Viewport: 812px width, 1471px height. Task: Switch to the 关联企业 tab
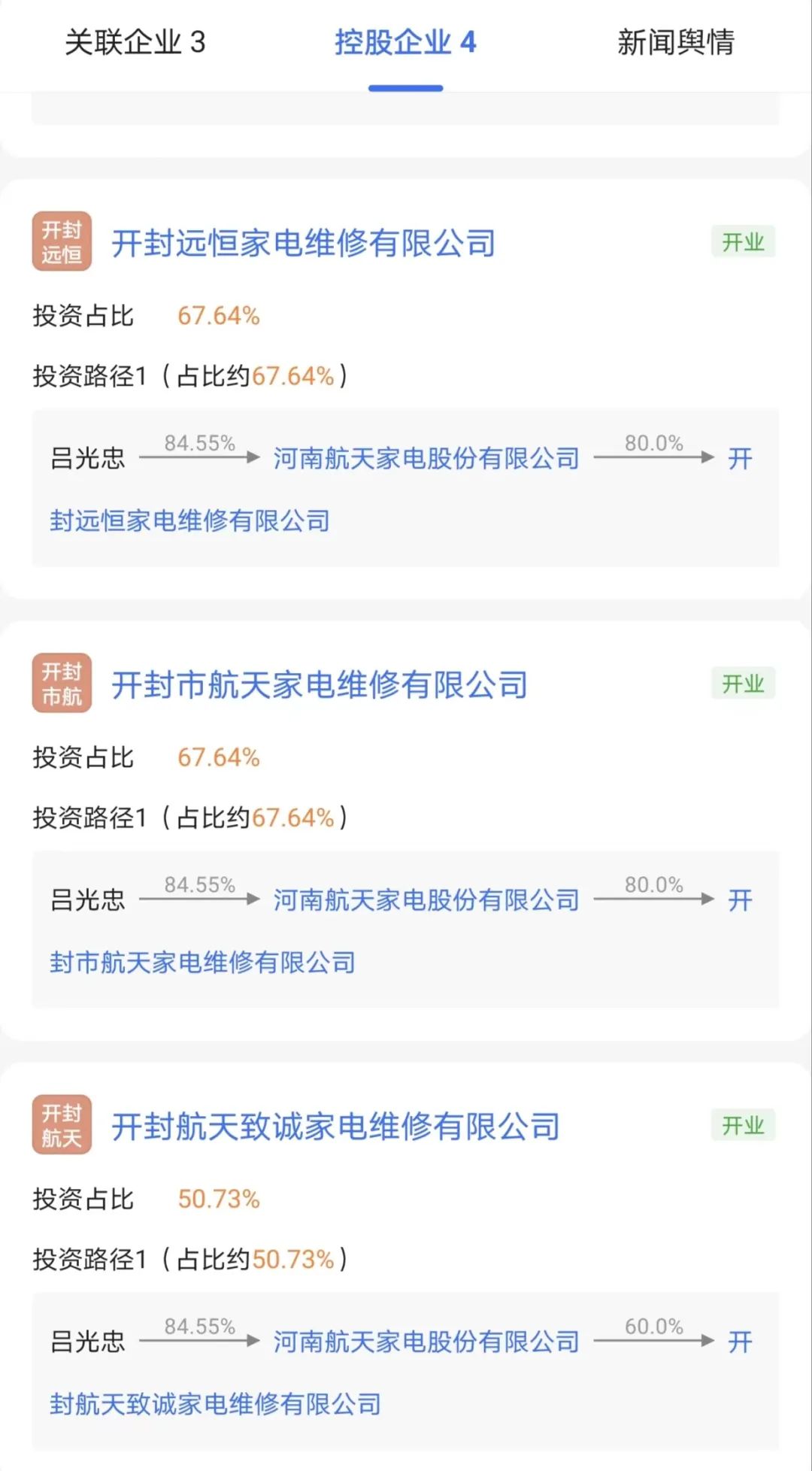coord(135,42)
